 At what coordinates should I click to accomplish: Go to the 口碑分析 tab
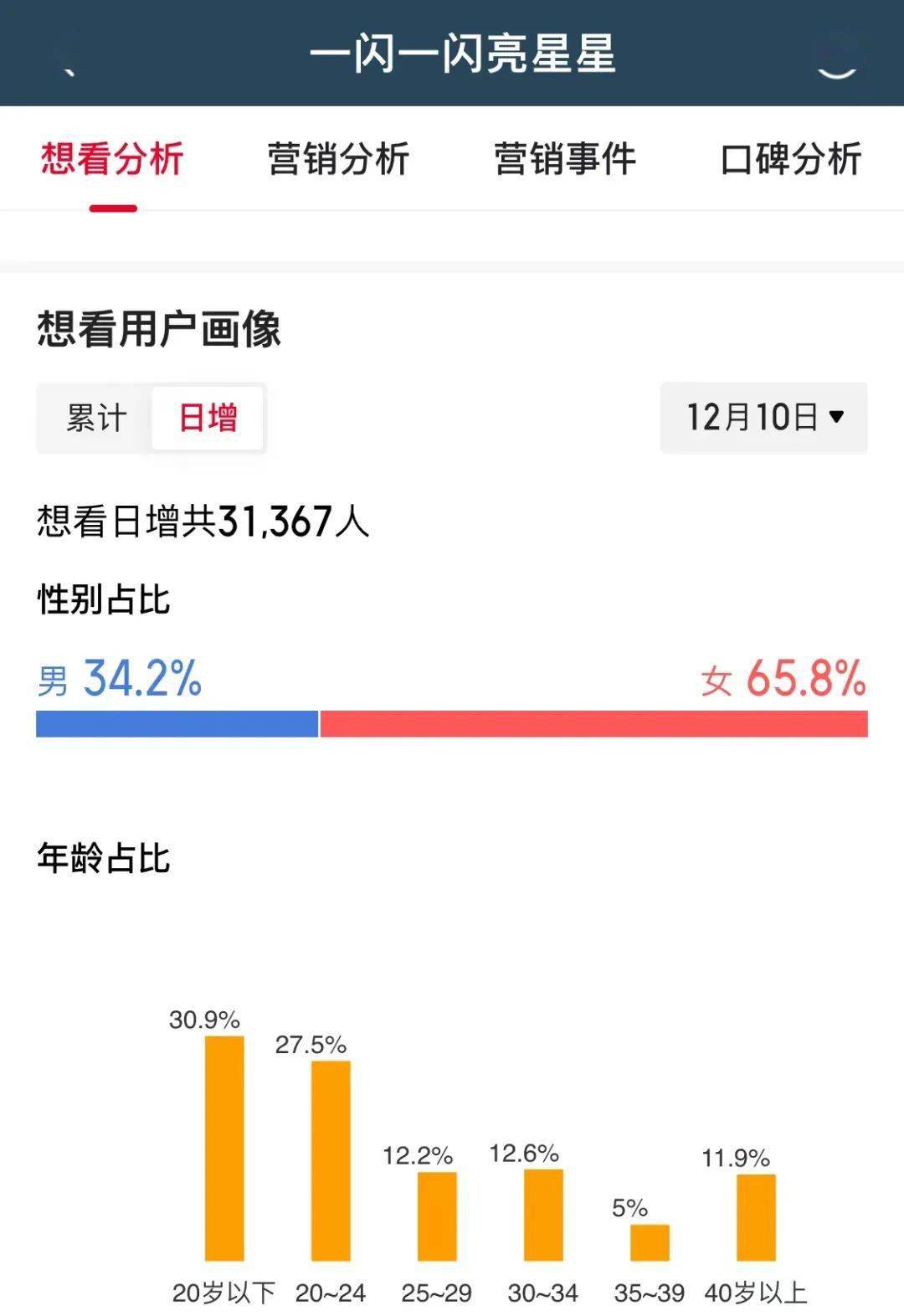(790, 158)
